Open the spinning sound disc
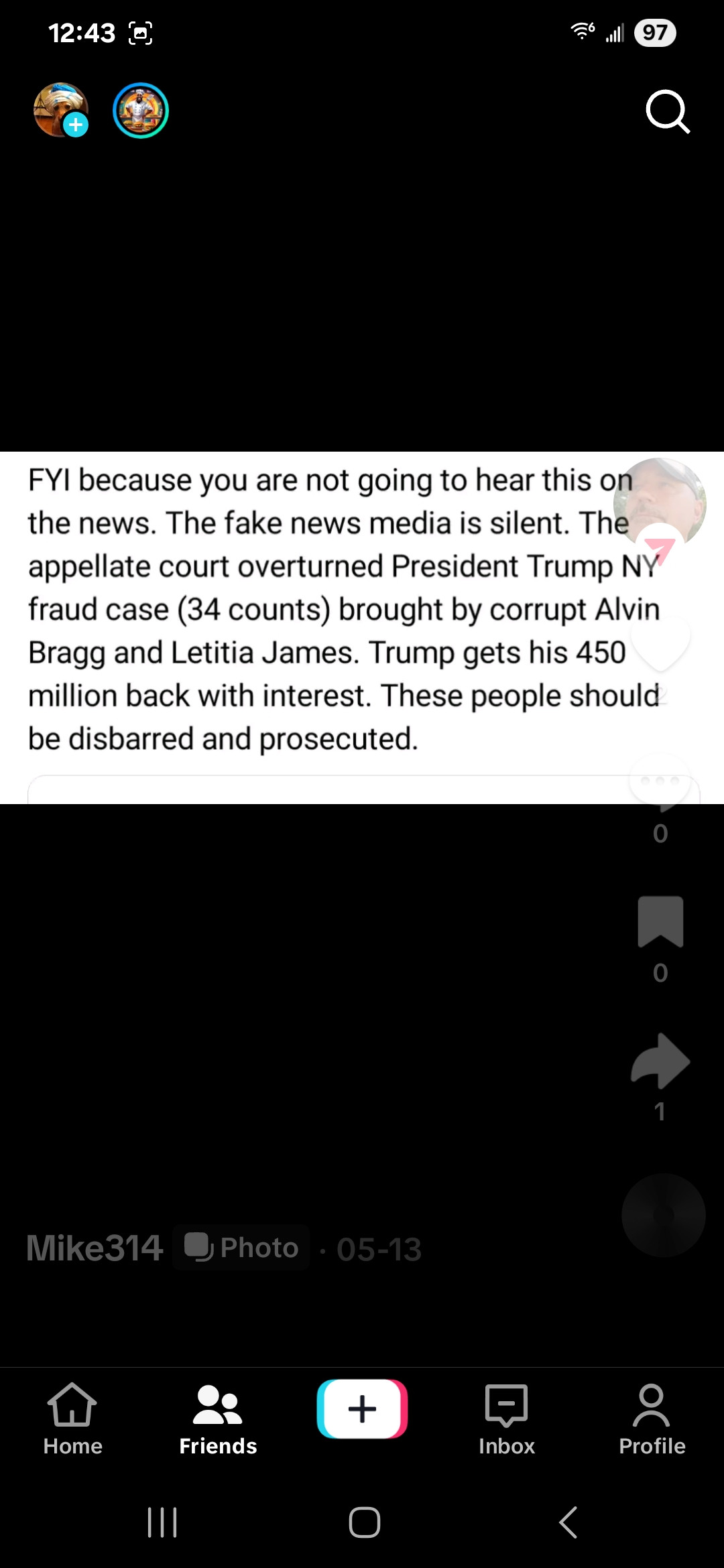This screenshot has width=724, height=1568. click(x=663, y=1214)
